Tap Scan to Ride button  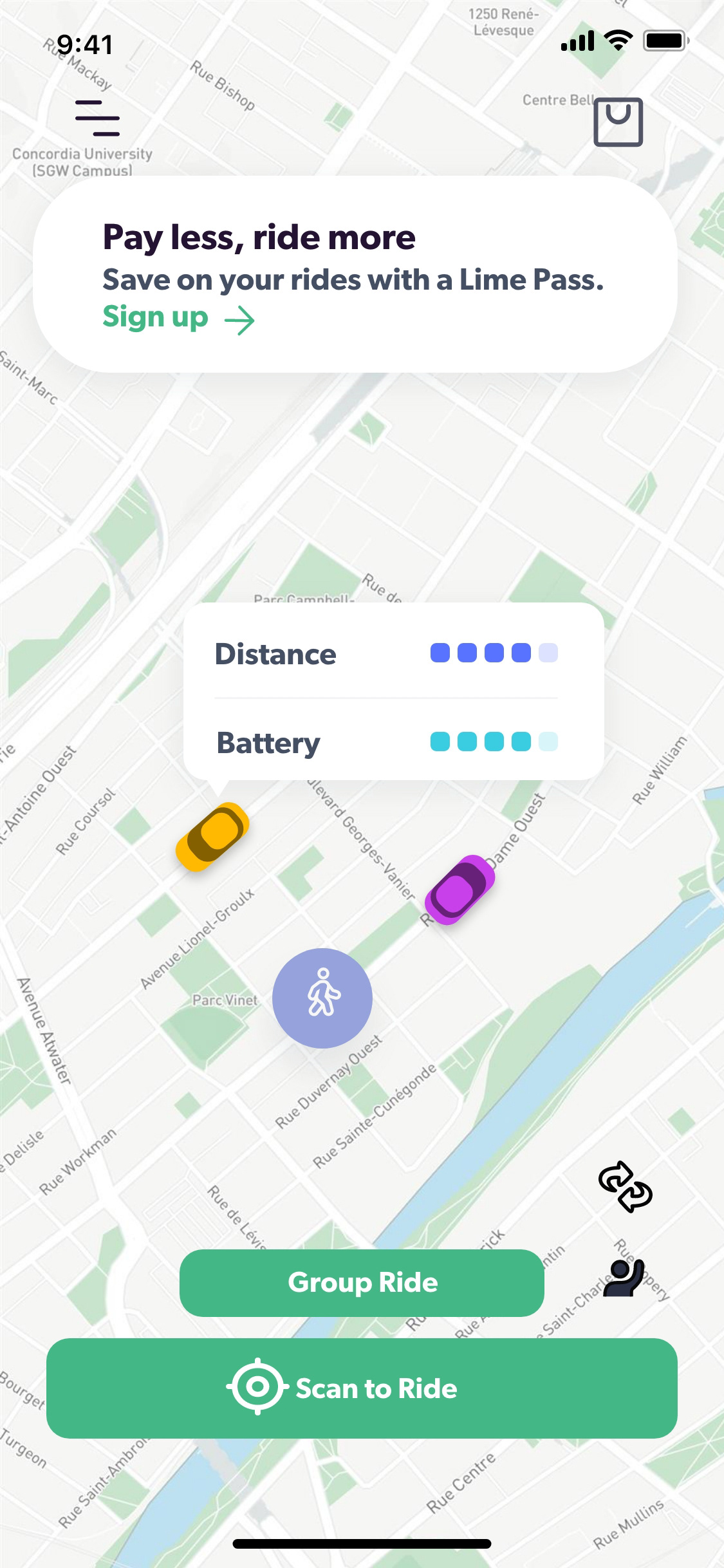click(x=362, y=1388)
